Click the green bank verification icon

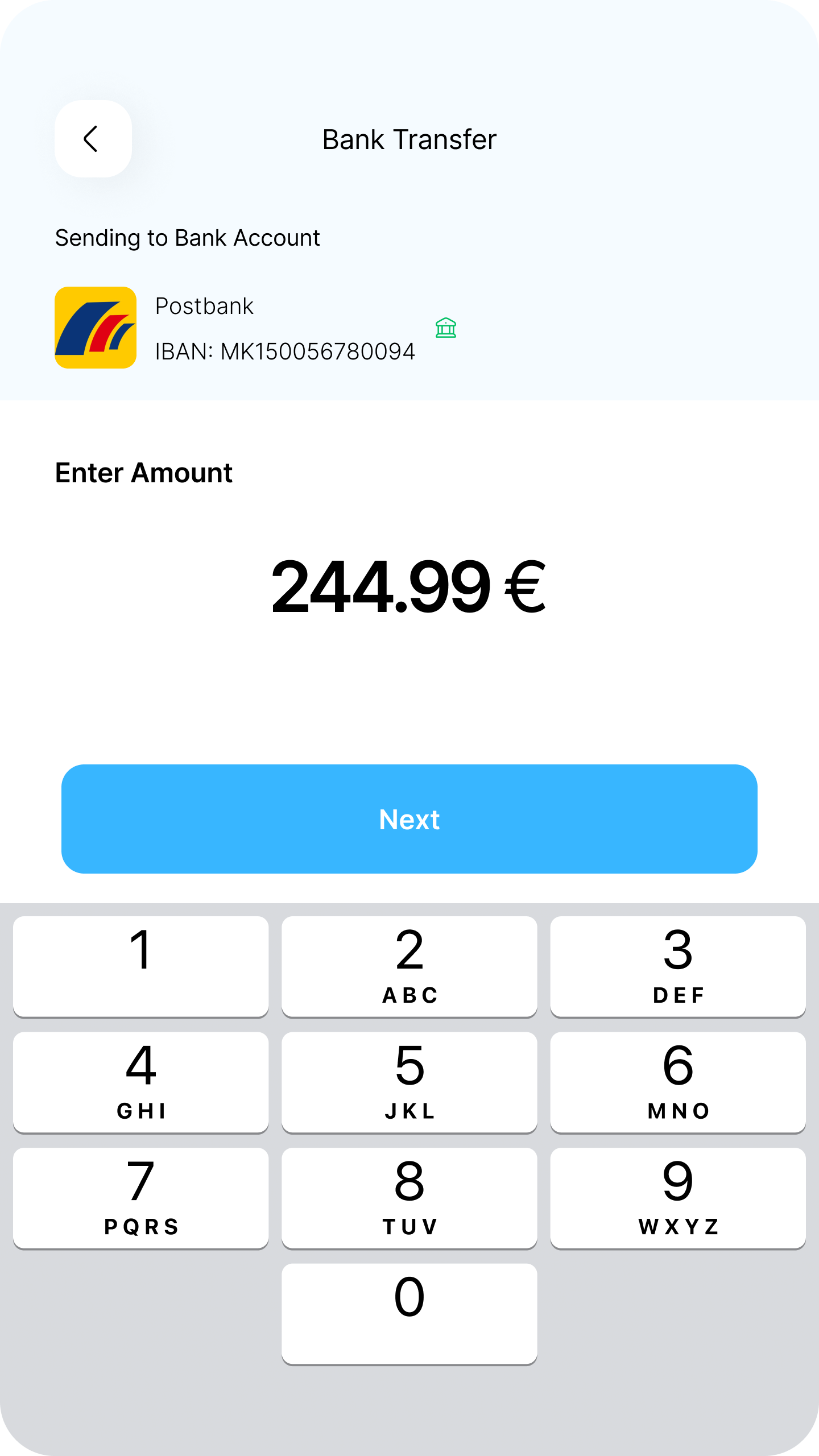tap(446, 328)
